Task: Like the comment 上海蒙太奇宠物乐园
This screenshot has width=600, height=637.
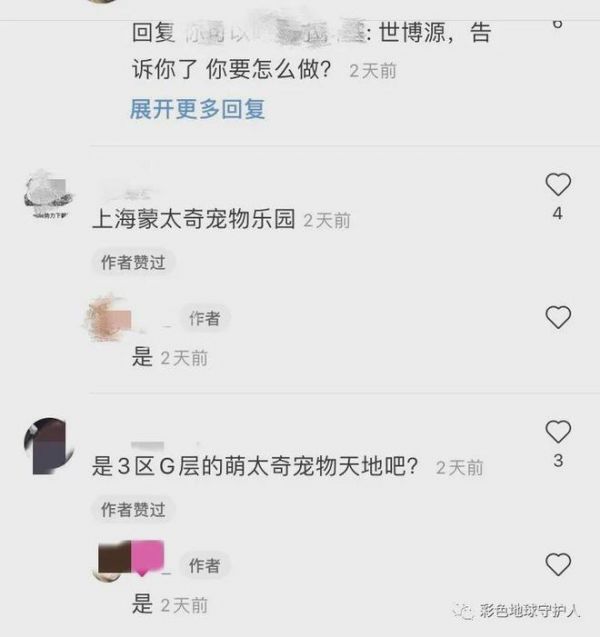Action: pos(557,184)
